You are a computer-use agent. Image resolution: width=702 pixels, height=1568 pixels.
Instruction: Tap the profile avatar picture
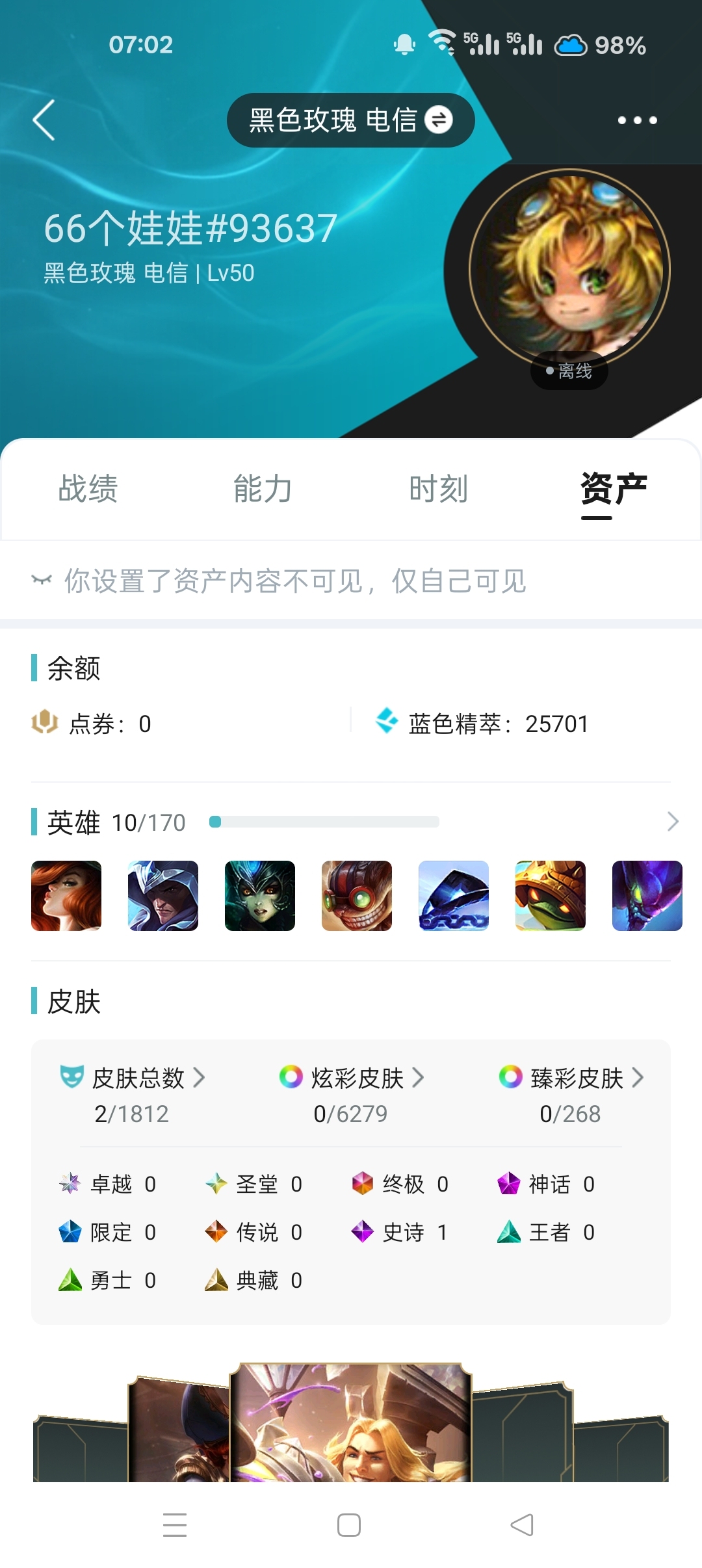[569, 269]
